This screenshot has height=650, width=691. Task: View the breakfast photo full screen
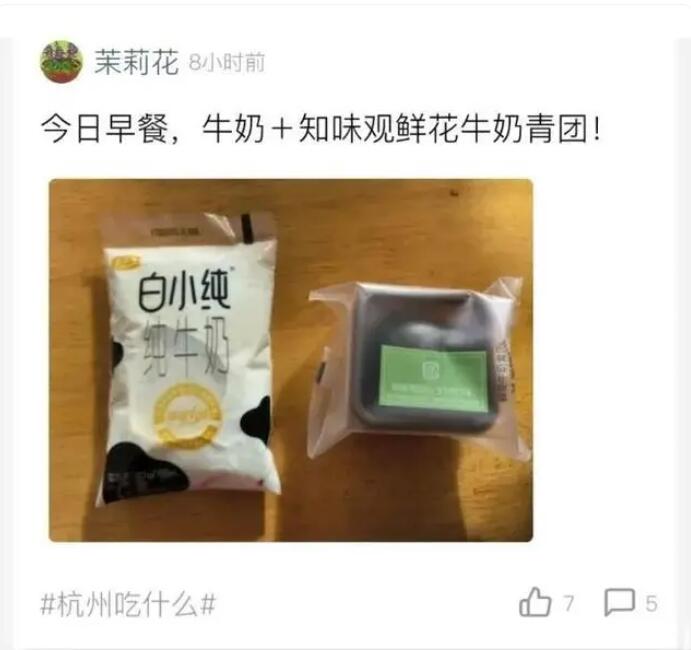click(291, 360)
